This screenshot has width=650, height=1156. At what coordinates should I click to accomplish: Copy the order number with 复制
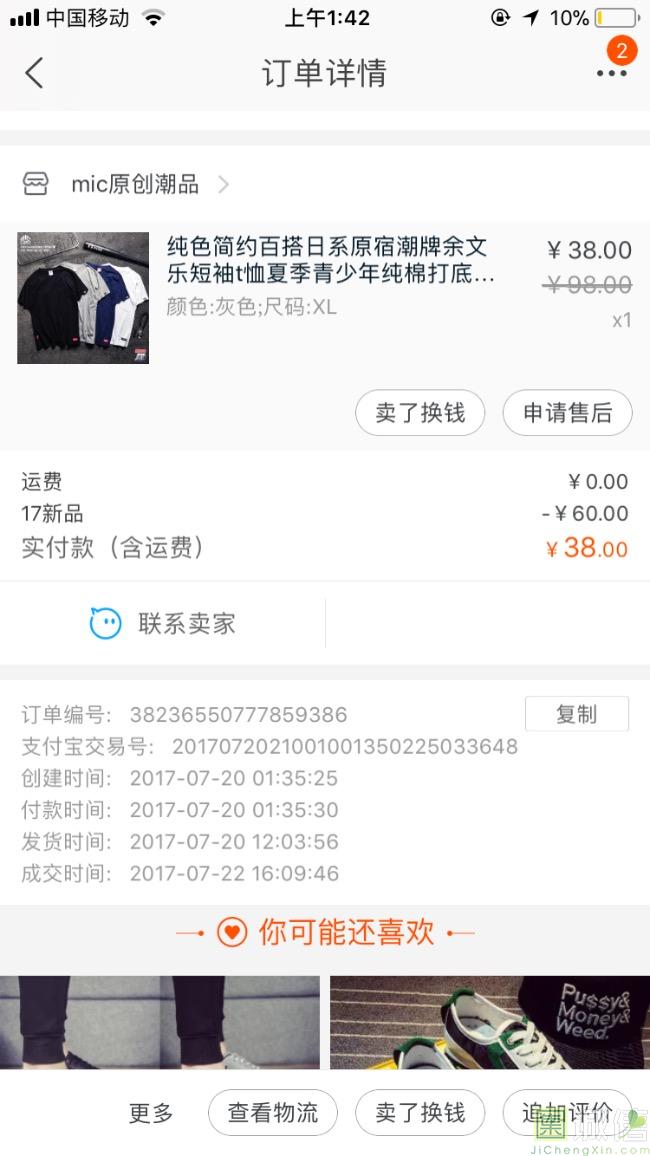pos(576,714)
